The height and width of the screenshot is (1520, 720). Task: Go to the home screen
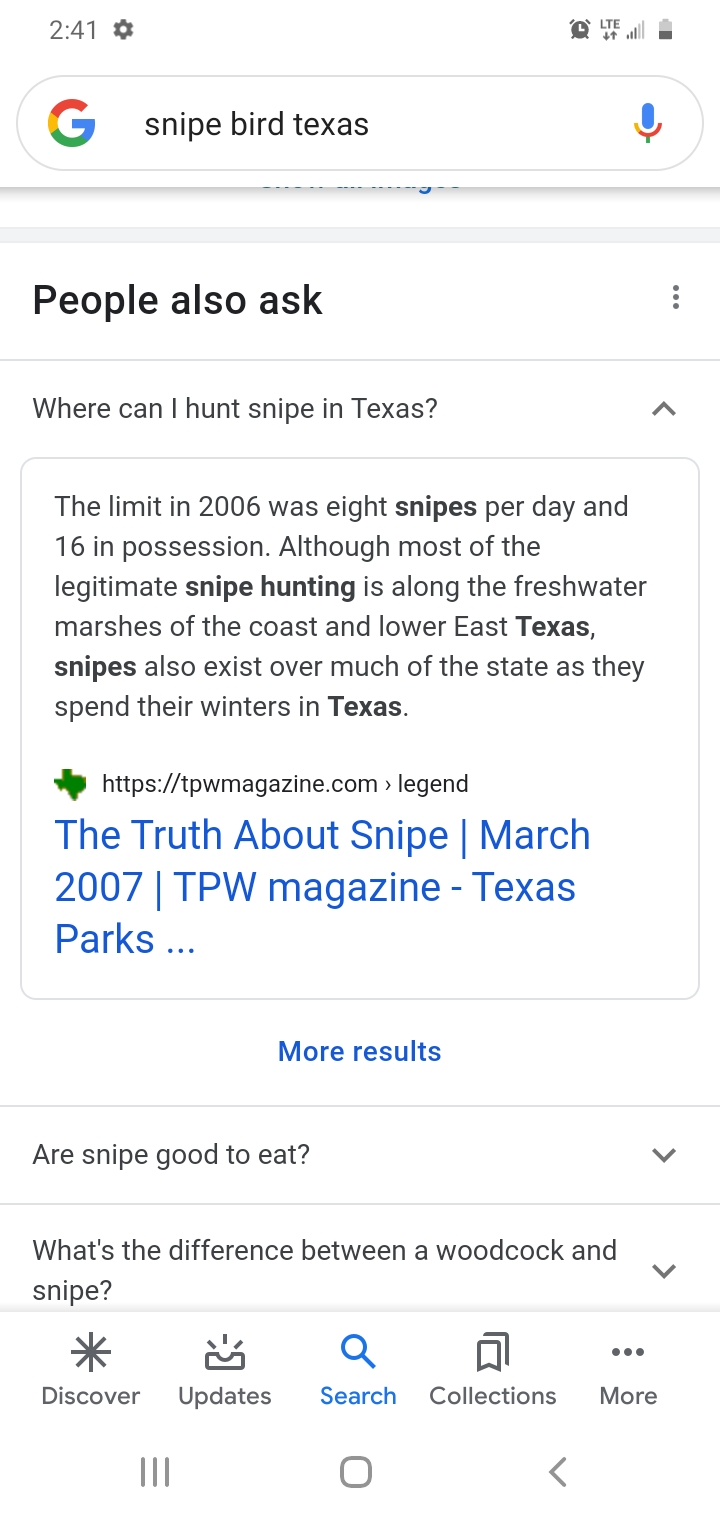[356, 1472]
